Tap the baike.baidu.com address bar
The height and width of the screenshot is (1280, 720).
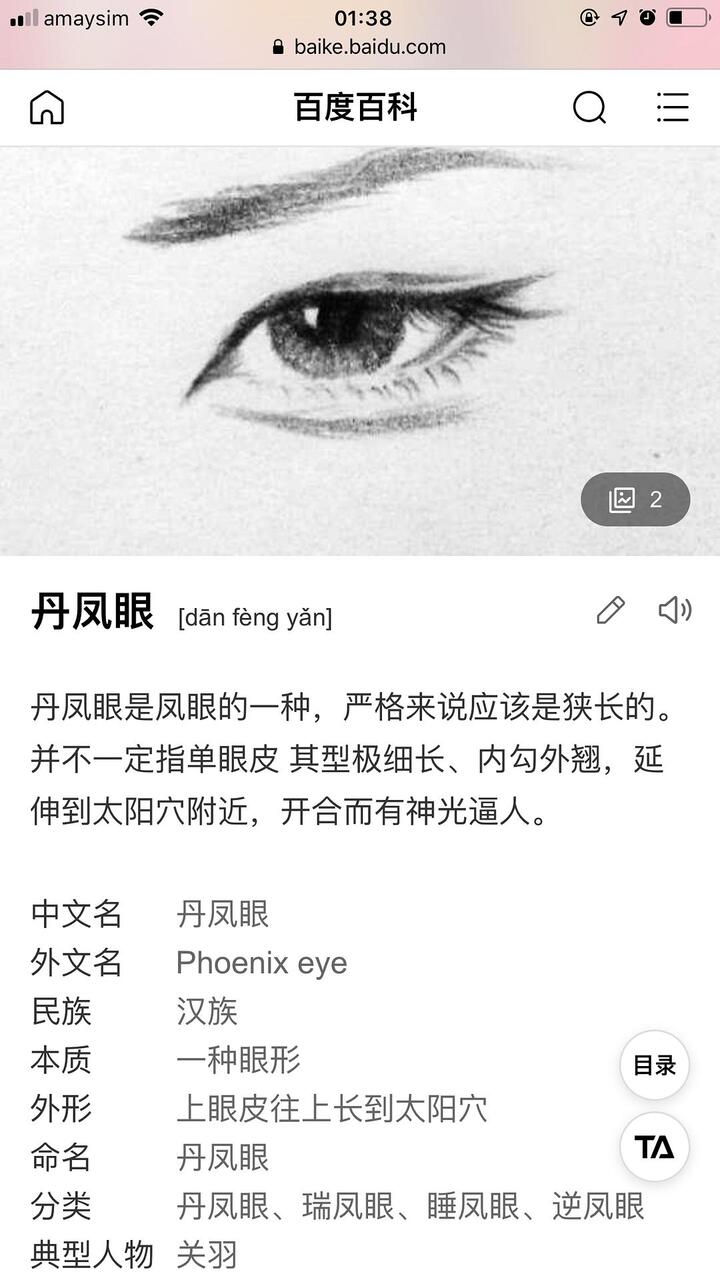point(370,46)
